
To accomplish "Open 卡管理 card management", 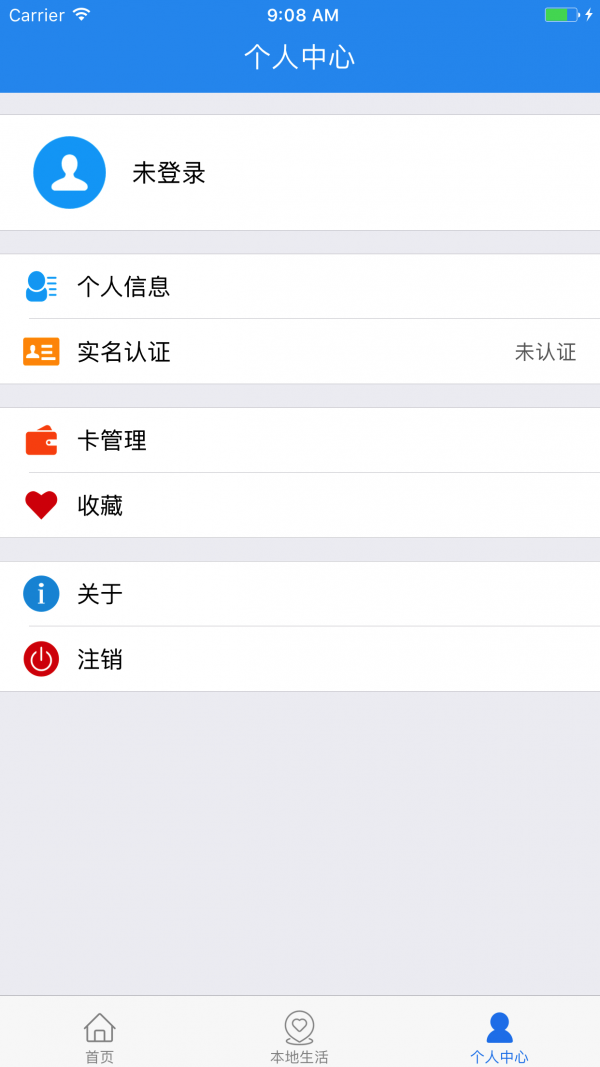I will 300,440.
